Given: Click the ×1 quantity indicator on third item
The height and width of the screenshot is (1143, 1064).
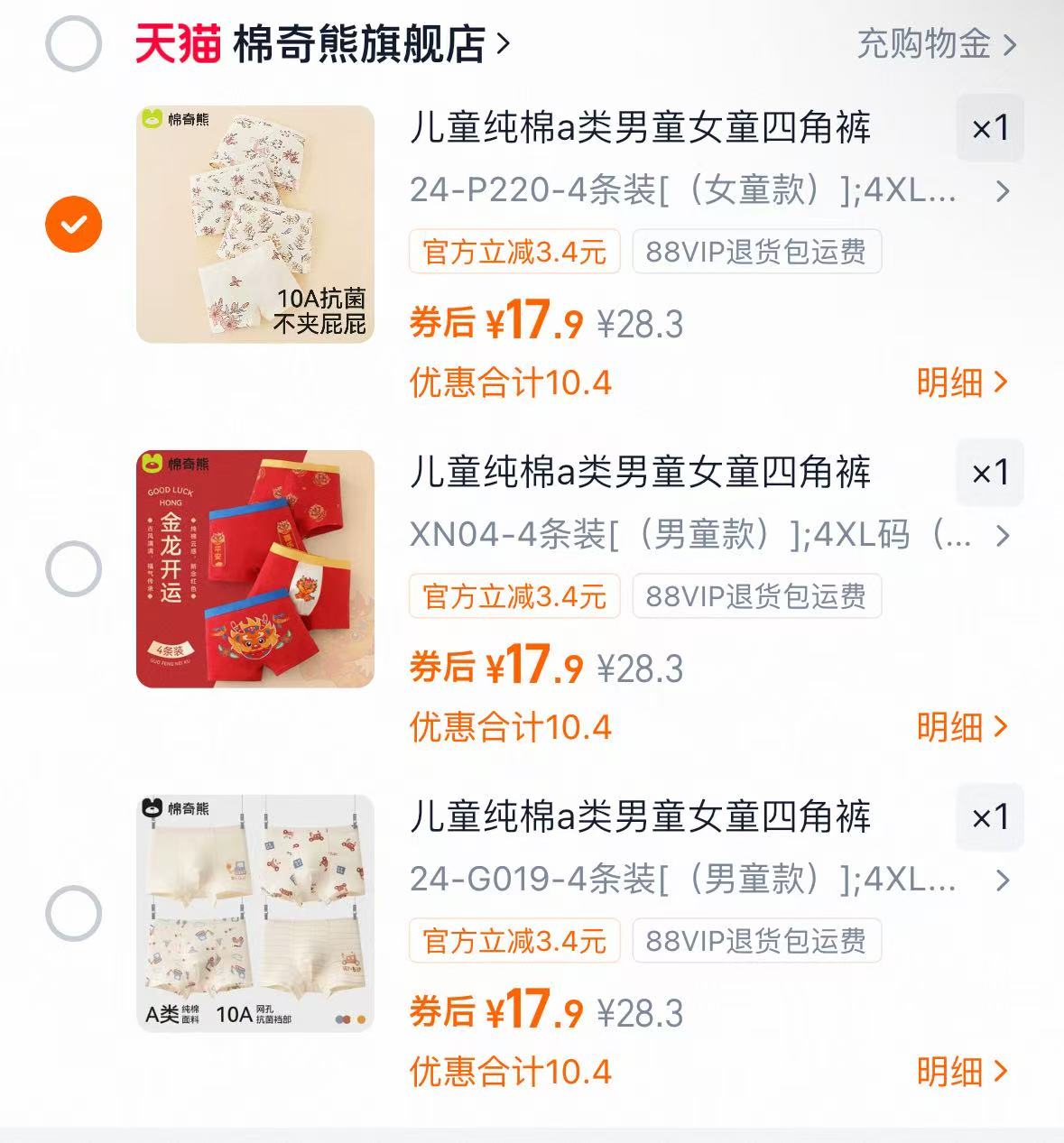Looking at the screenshot, I should (990, 818).
